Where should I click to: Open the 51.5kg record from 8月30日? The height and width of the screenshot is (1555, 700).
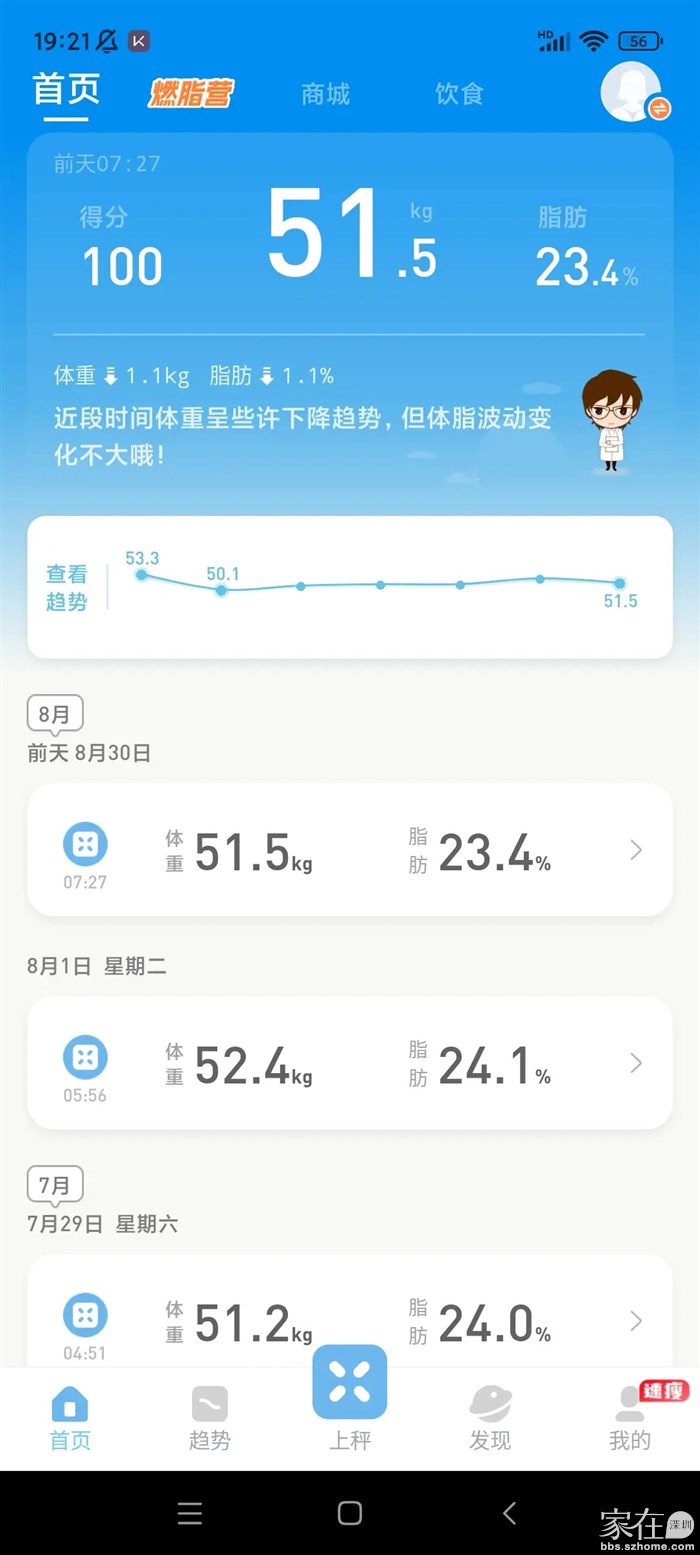[349, 850]
